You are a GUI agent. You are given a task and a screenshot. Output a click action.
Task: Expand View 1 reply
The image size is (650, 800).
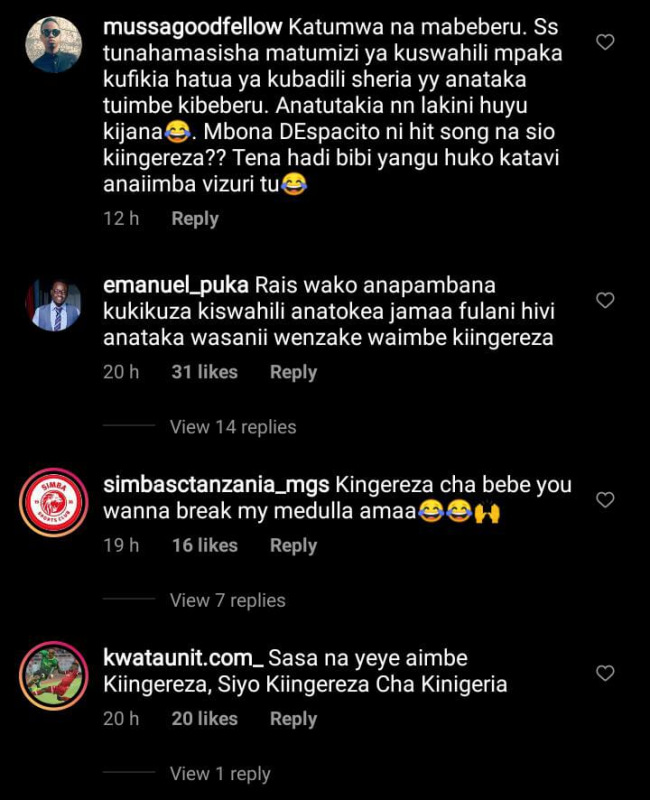(220, 774)
